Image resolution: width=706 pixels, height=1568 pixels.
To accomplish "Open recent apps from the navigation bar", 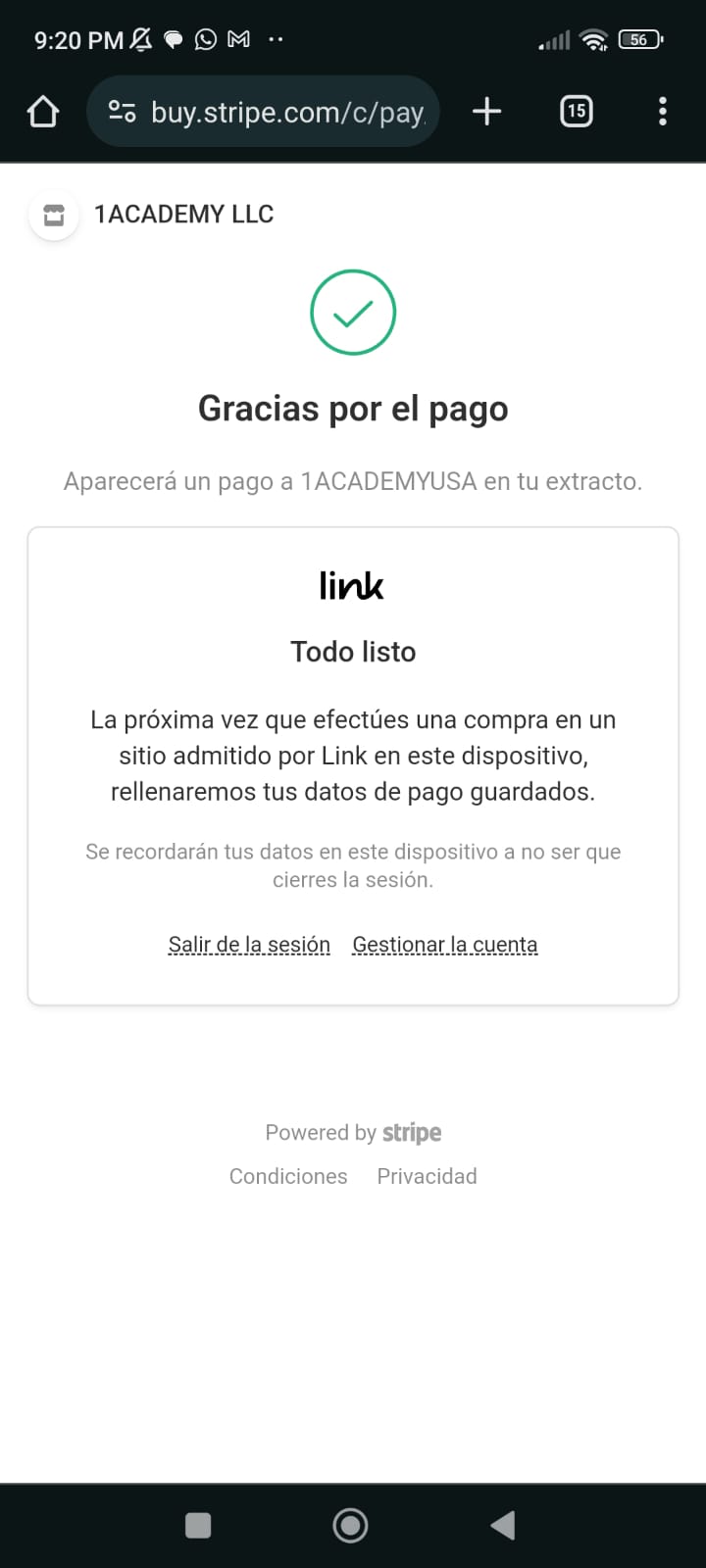I will point(198,1526).
